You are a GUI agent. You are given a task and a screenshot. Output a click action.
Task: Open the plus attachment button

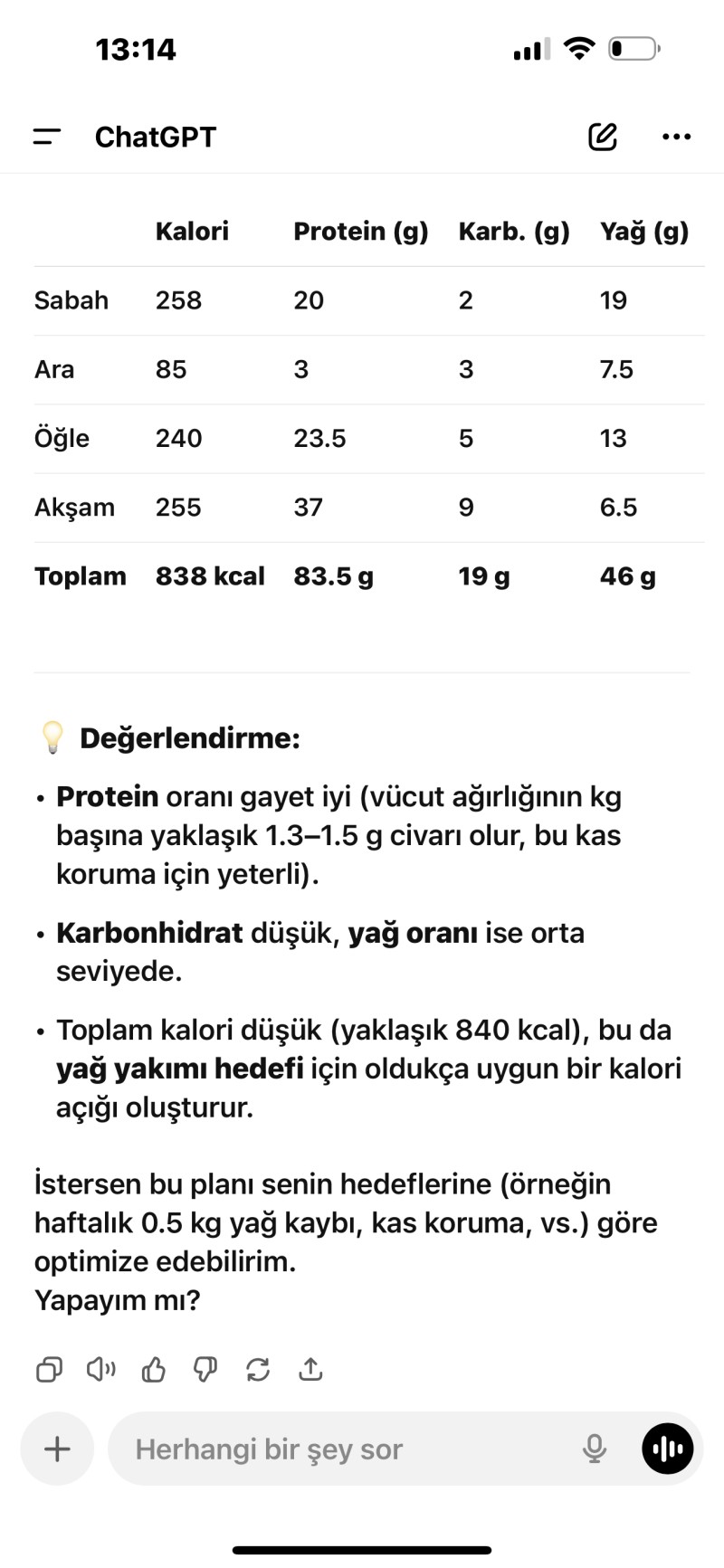57,1449
